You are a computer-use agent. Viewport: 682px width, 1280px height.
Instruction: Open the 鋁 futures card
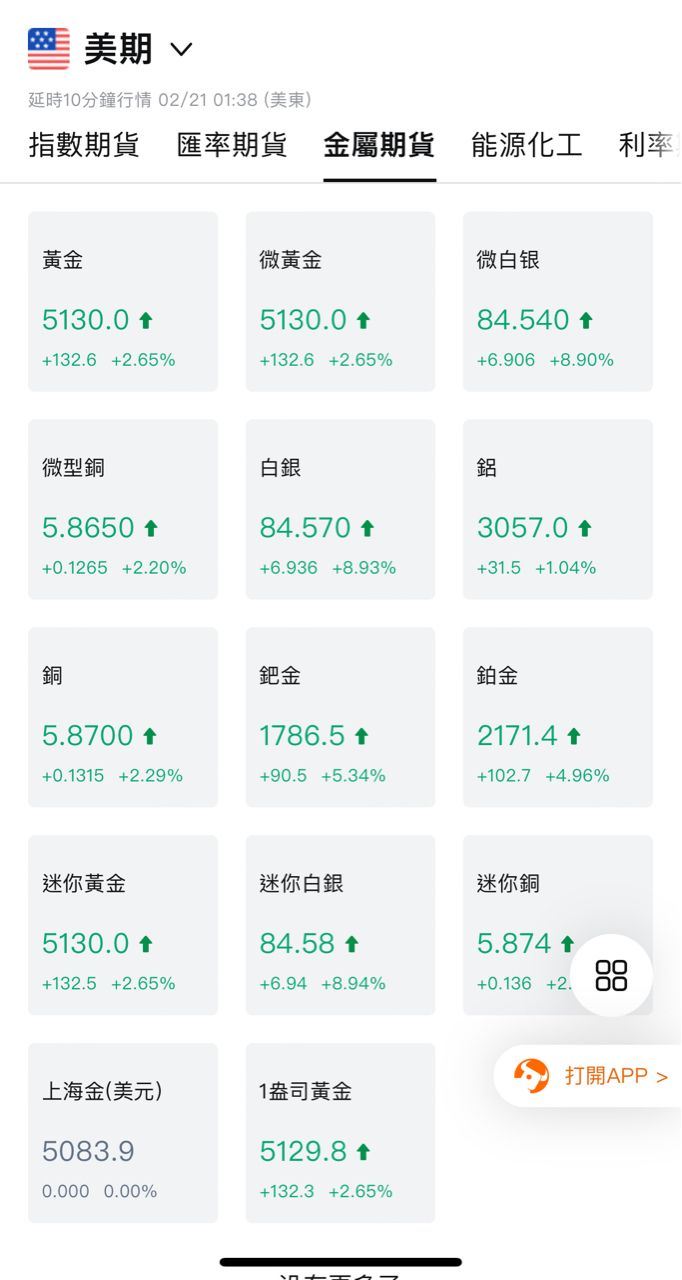pos(557,509)
